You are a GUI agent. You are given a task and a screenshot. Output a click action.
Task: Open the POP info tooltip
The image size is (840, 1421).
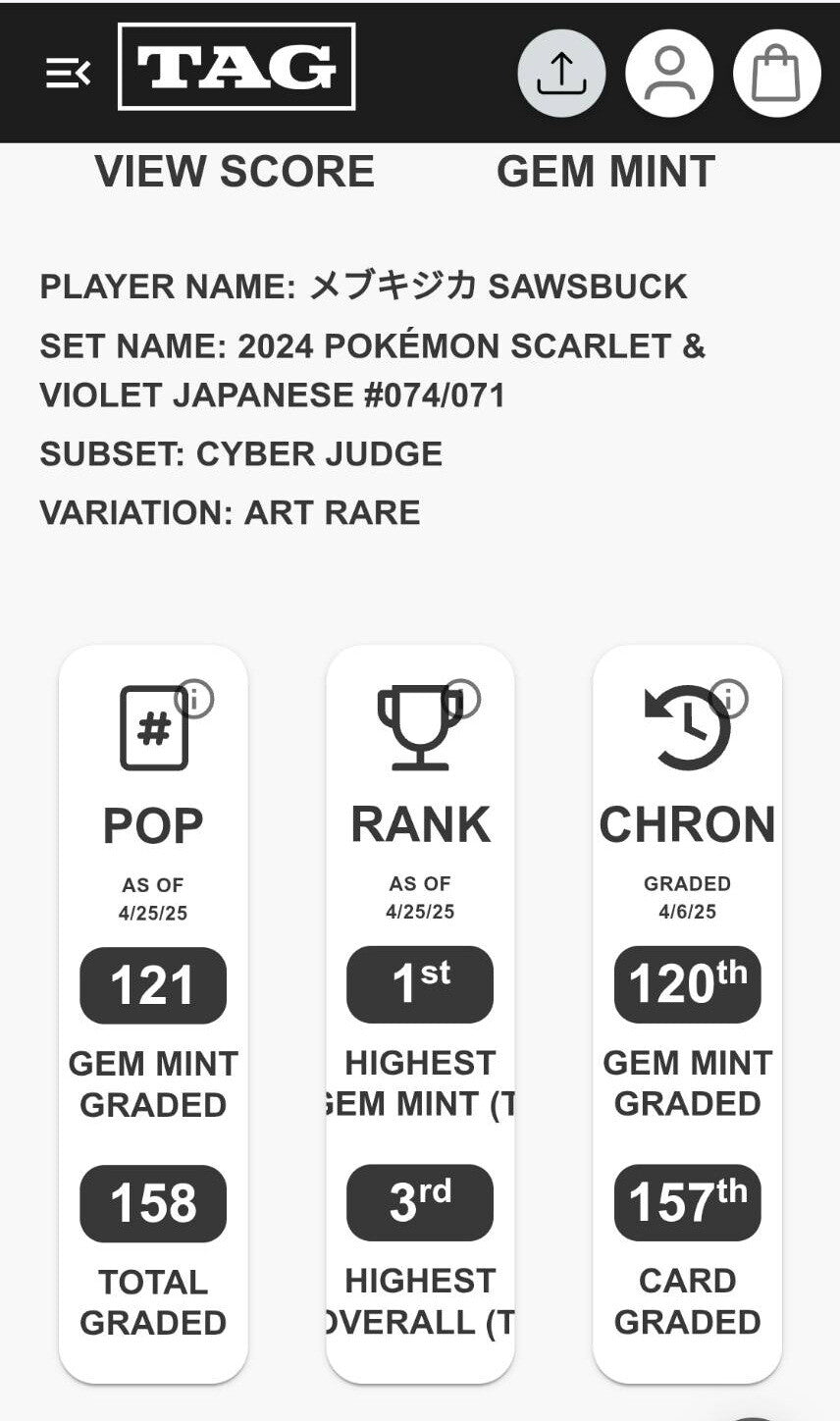[194, 699]
